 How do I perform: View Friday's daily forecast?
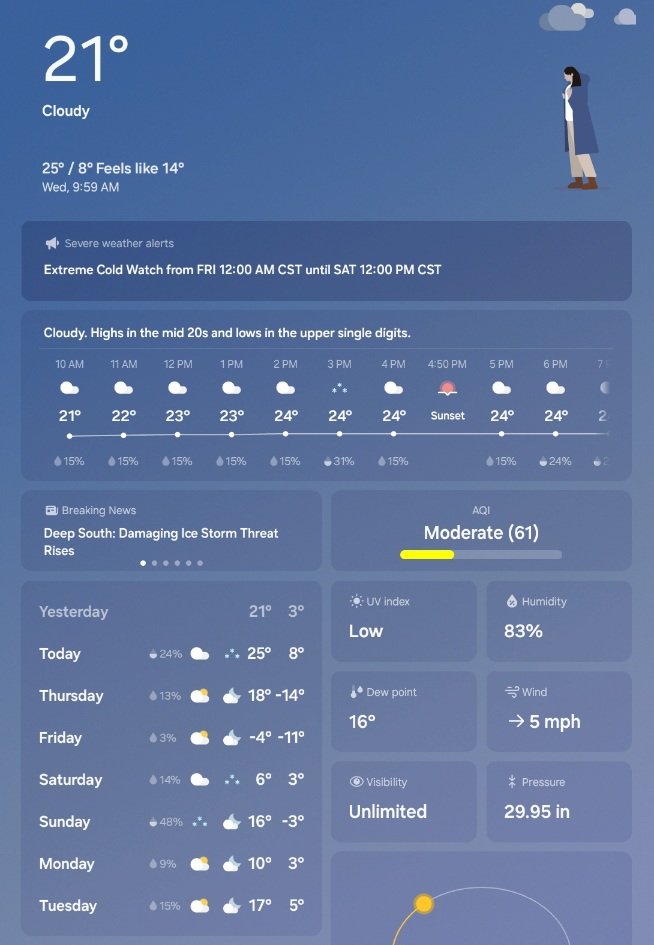click(x=171, y=738)
